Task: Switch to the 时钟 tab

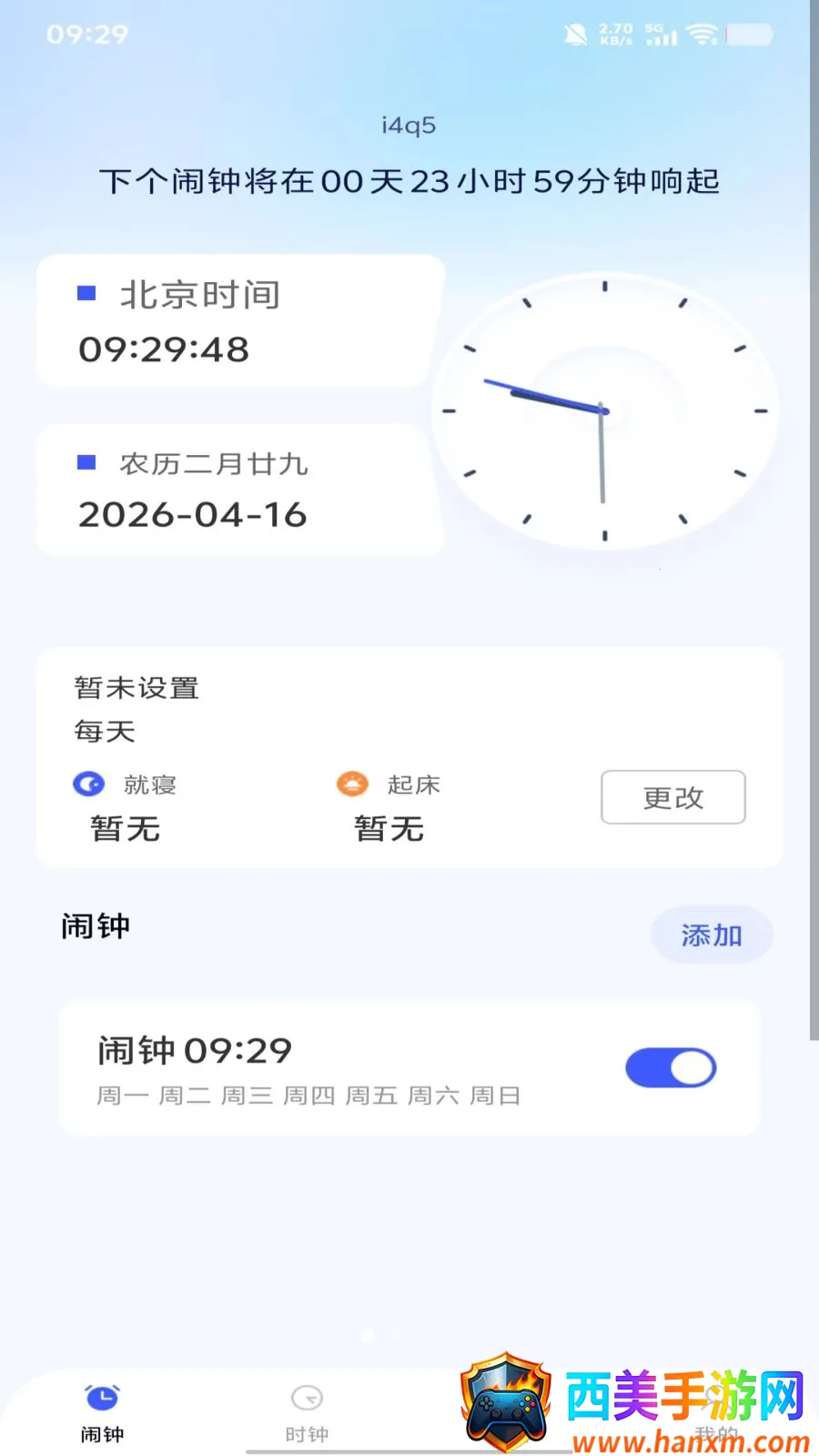Action: [x=307, y=1414]
